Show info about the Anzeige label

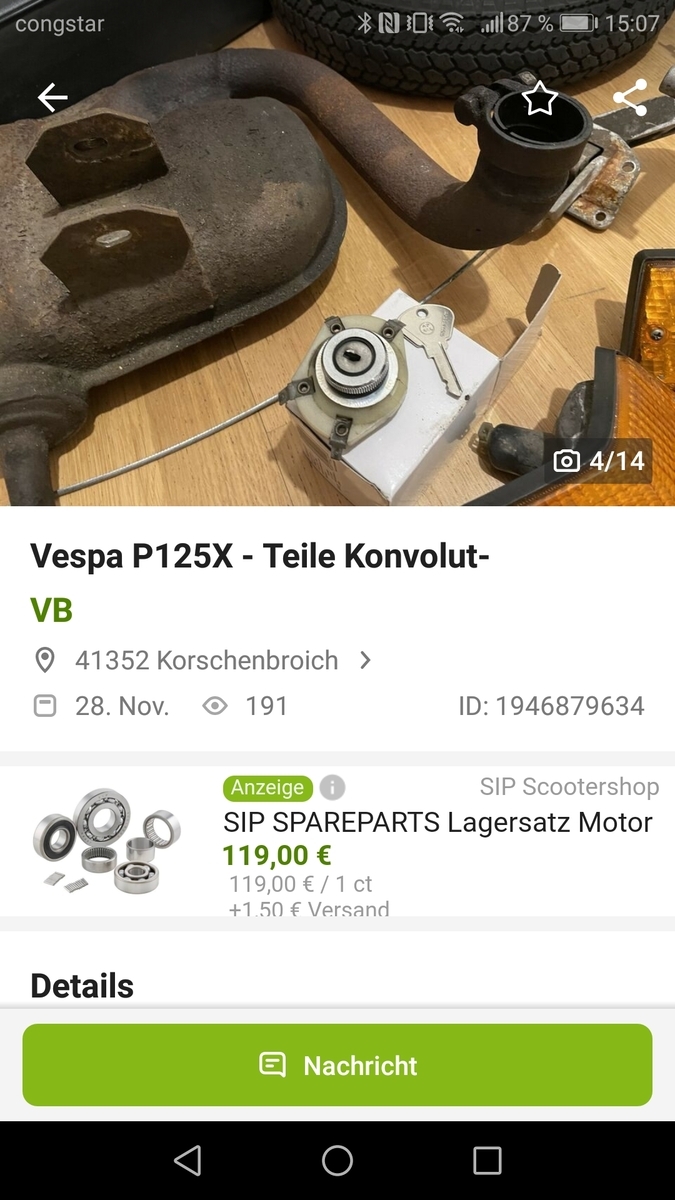332,787
